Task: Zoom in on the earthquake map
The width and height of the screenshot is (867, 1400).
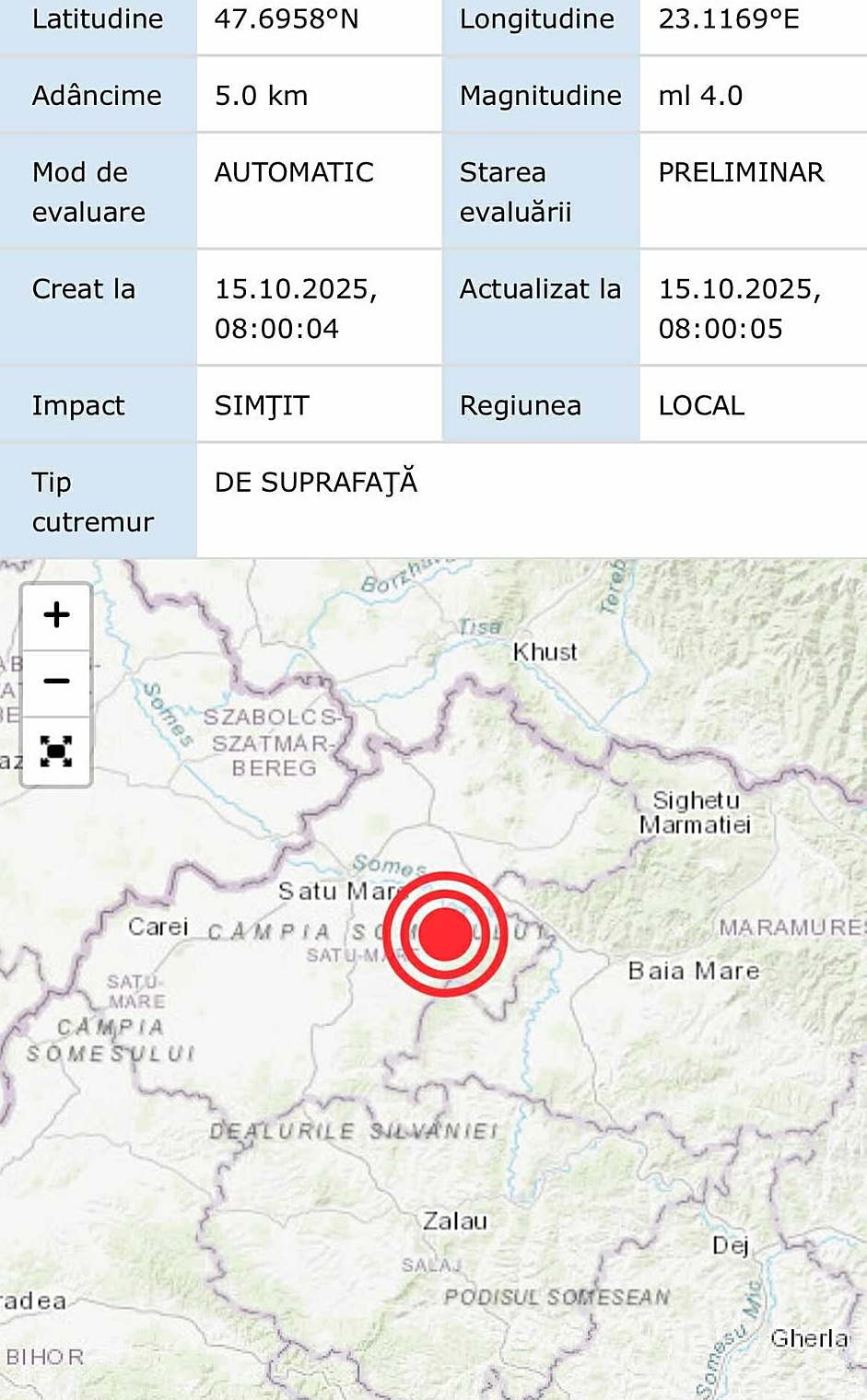Action: 56,615
